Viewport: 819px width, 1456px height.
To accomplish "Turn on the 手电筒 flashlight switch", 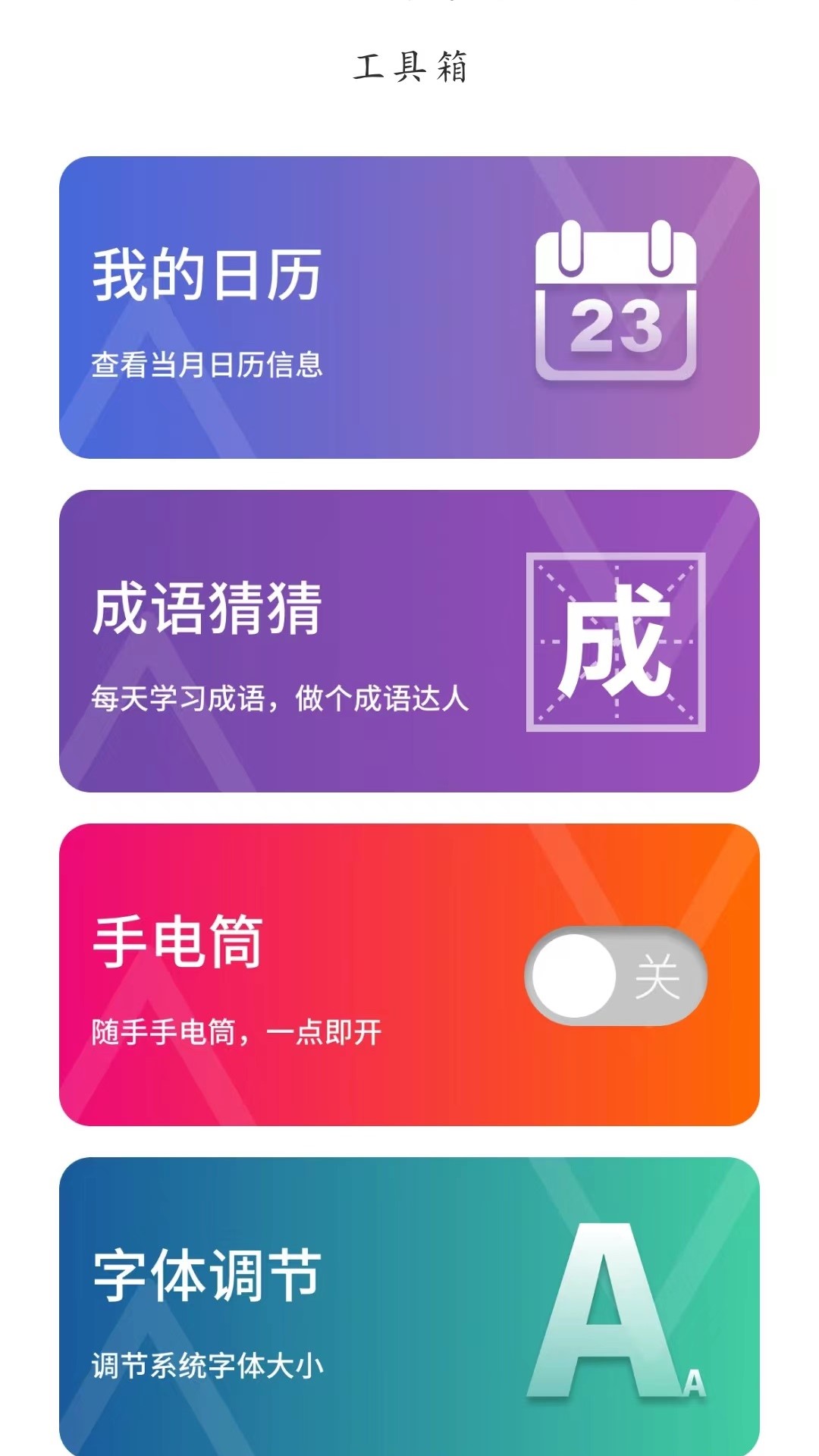I will pyautogui.click(x=615, y=976).
